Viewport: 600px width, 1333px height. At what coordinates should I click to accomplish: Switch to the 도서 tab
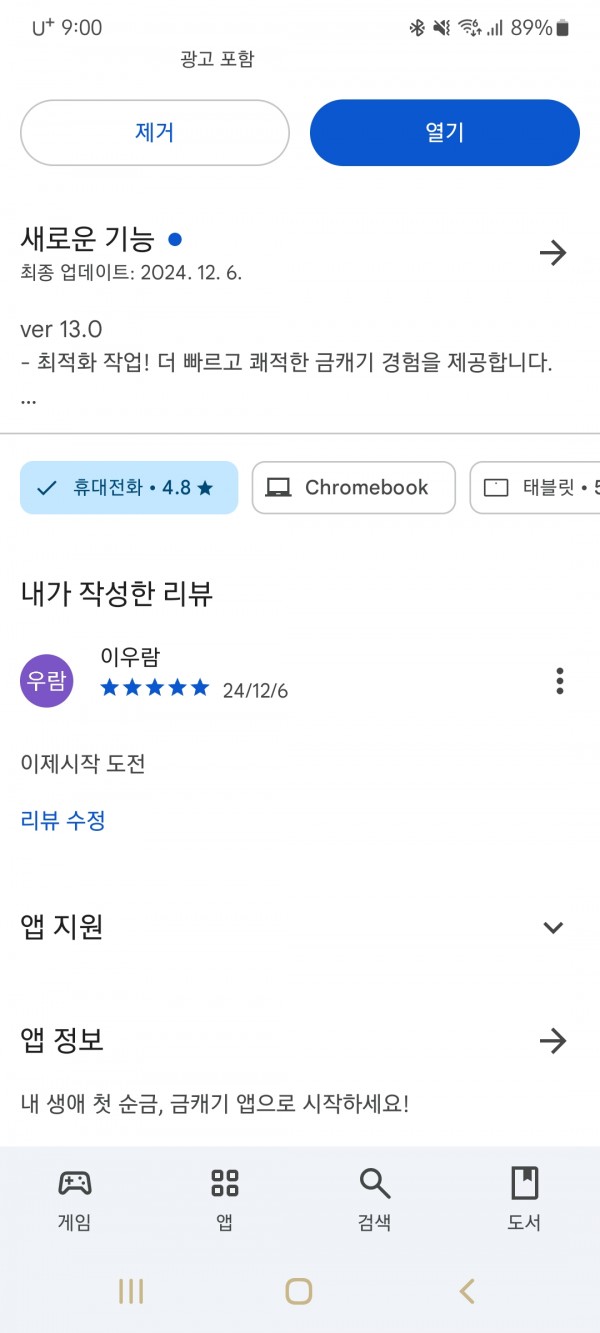pos(525,1199)
